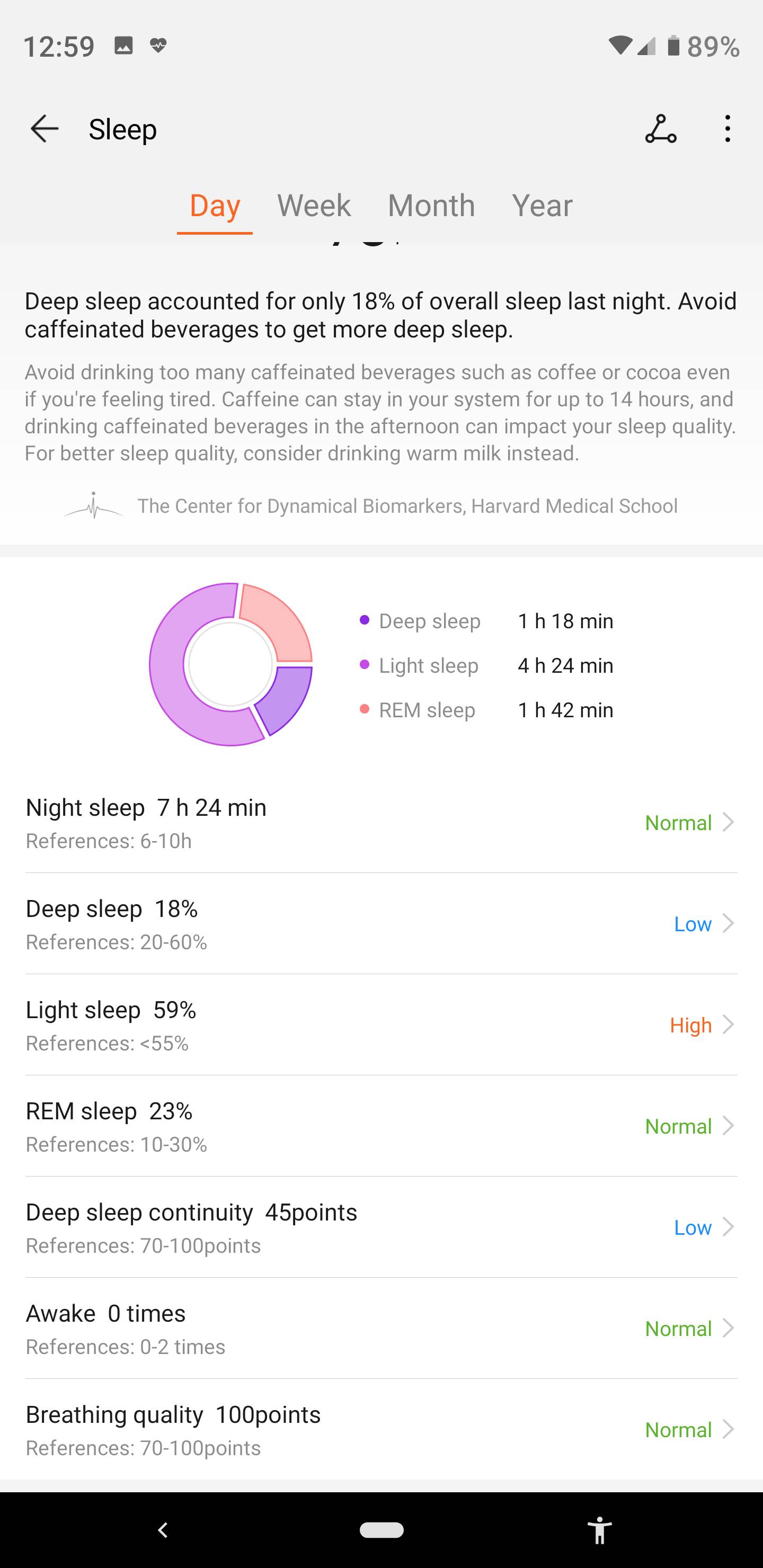Tap the home pill at screen bottom
This screenshot has width=763, height=1568.
381,1530
